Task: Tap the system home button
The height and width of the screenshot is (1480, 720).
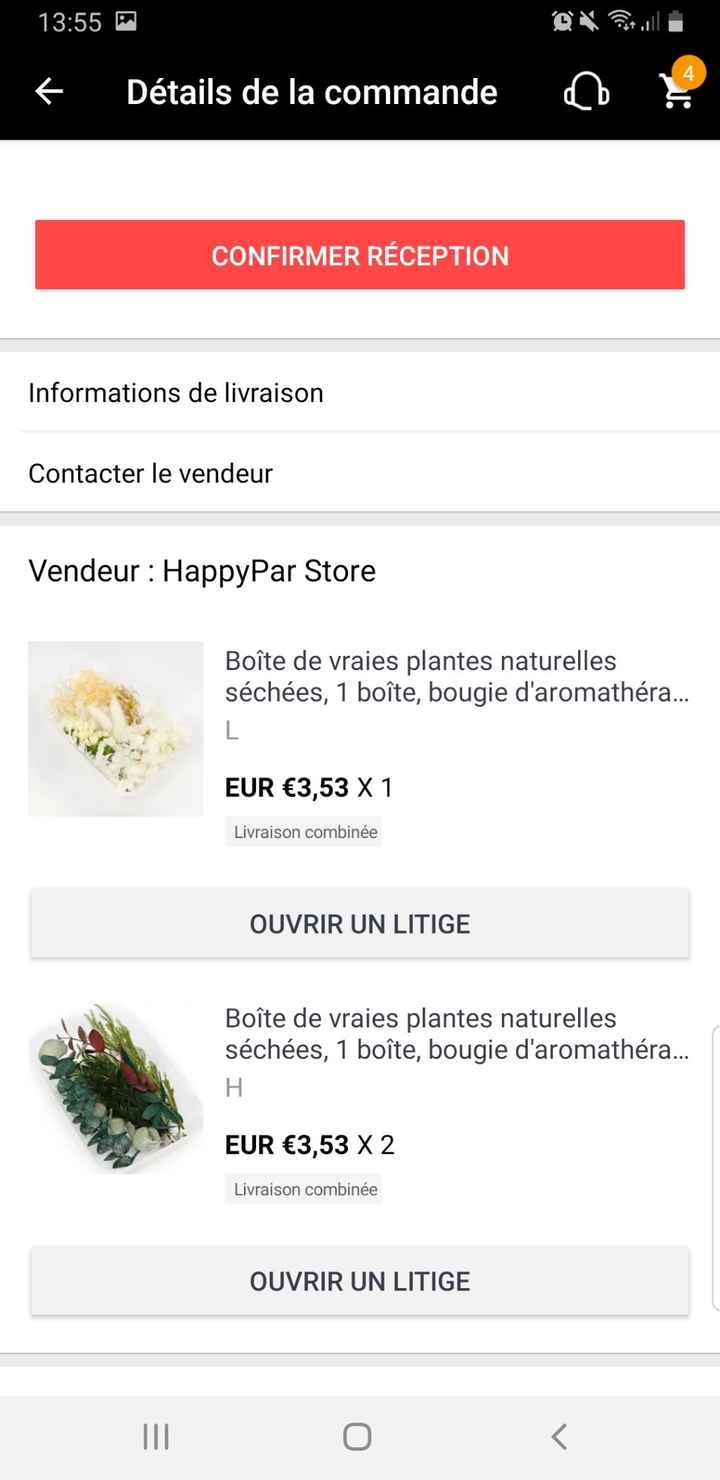Action: (357, 1437)
